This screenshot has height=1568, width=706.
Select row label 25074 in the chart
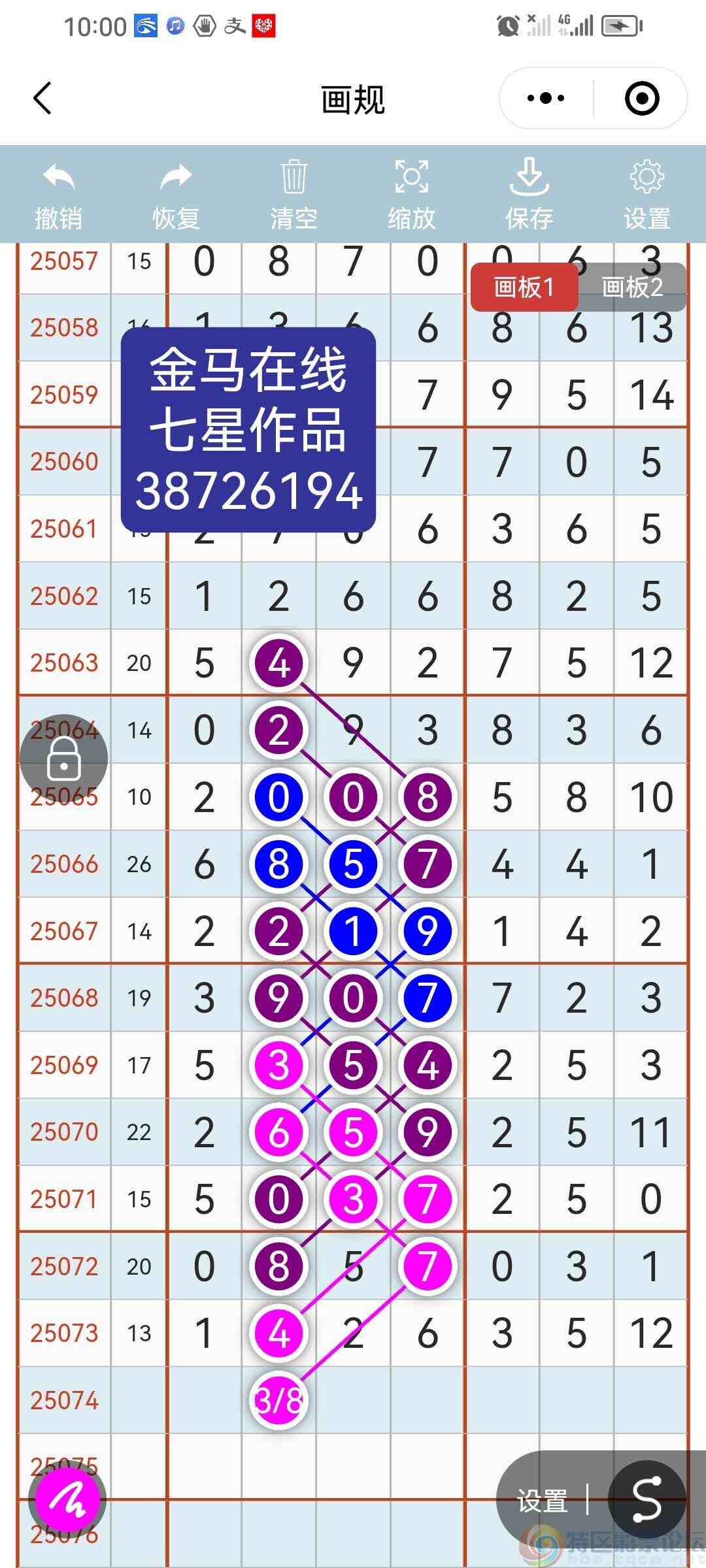click(63, 1398)
